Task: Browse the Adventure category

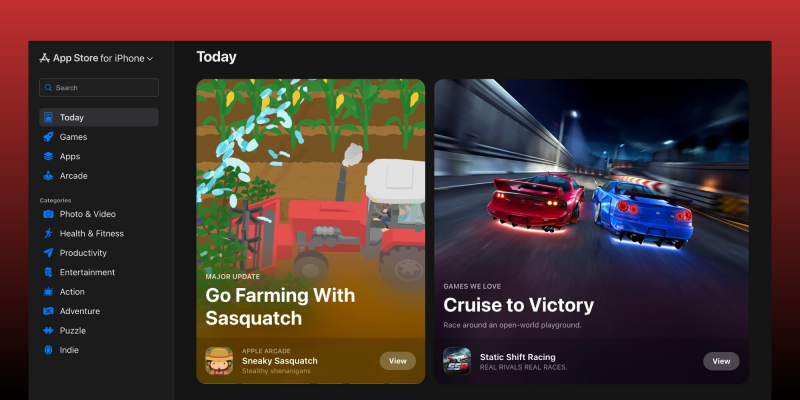Action: pyautogui.click(x=79, y=311)
